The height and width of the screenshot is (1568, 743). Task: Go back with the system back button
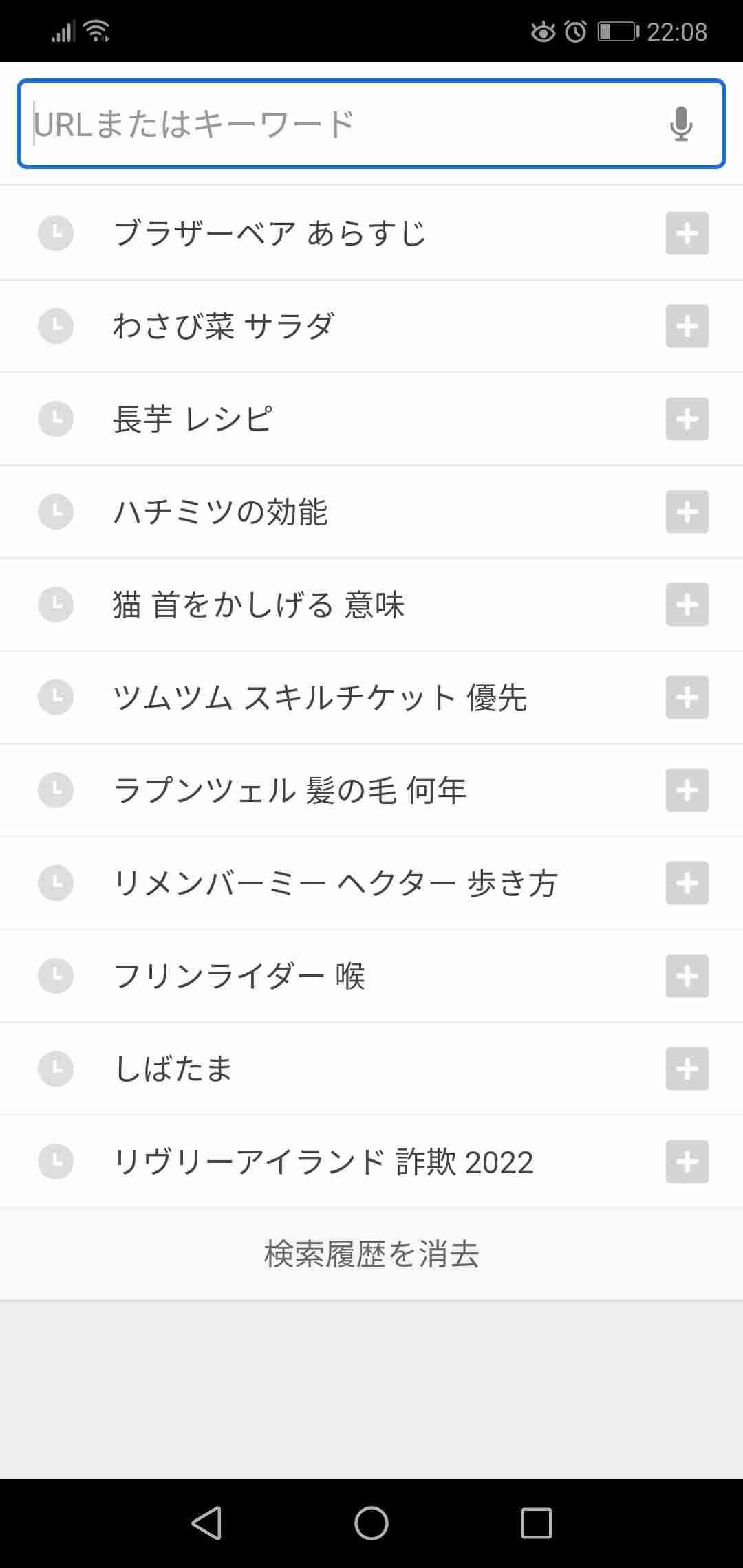tap(206, 1523)
